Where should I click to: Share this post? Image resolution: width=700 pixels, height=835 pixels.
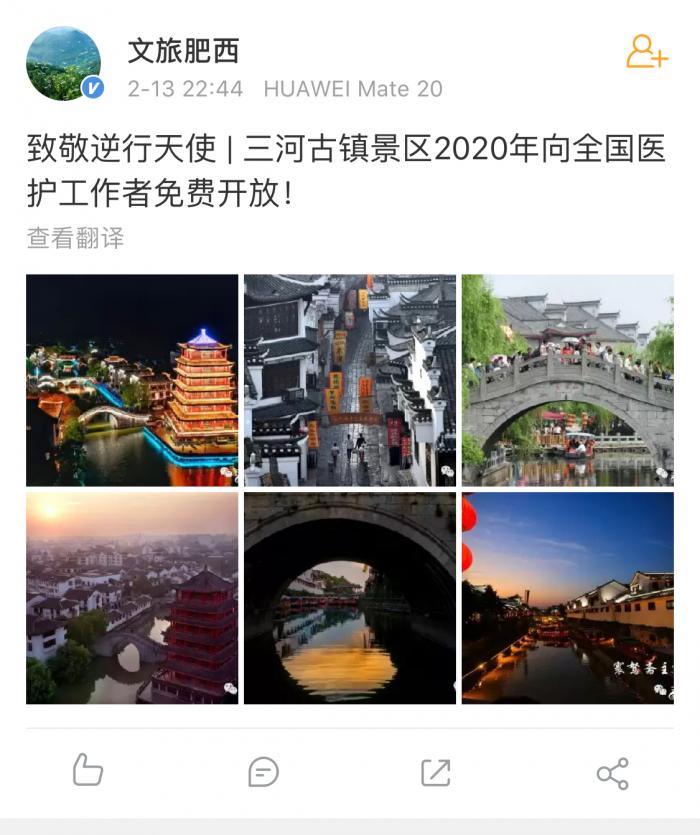[x=612, y=773]
